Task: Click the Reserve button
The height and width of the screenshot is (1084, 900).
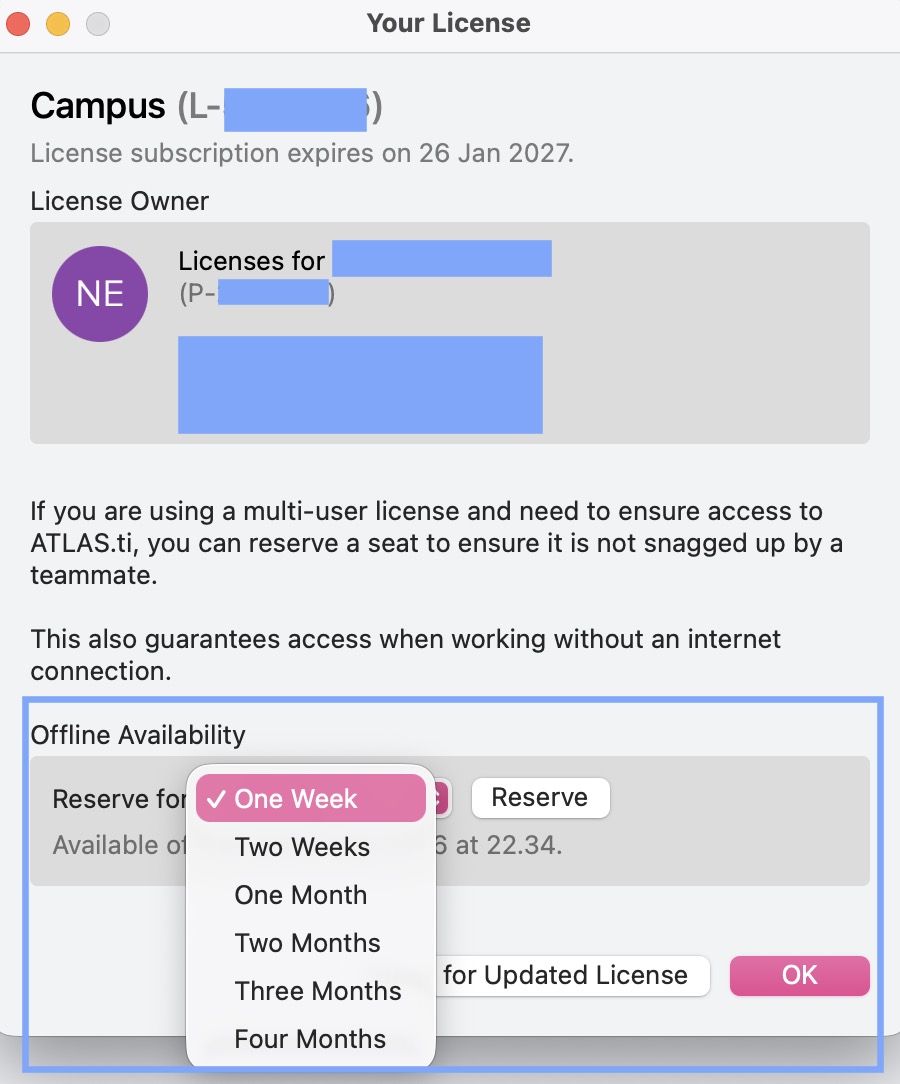Action: click(x=539, y=797)
